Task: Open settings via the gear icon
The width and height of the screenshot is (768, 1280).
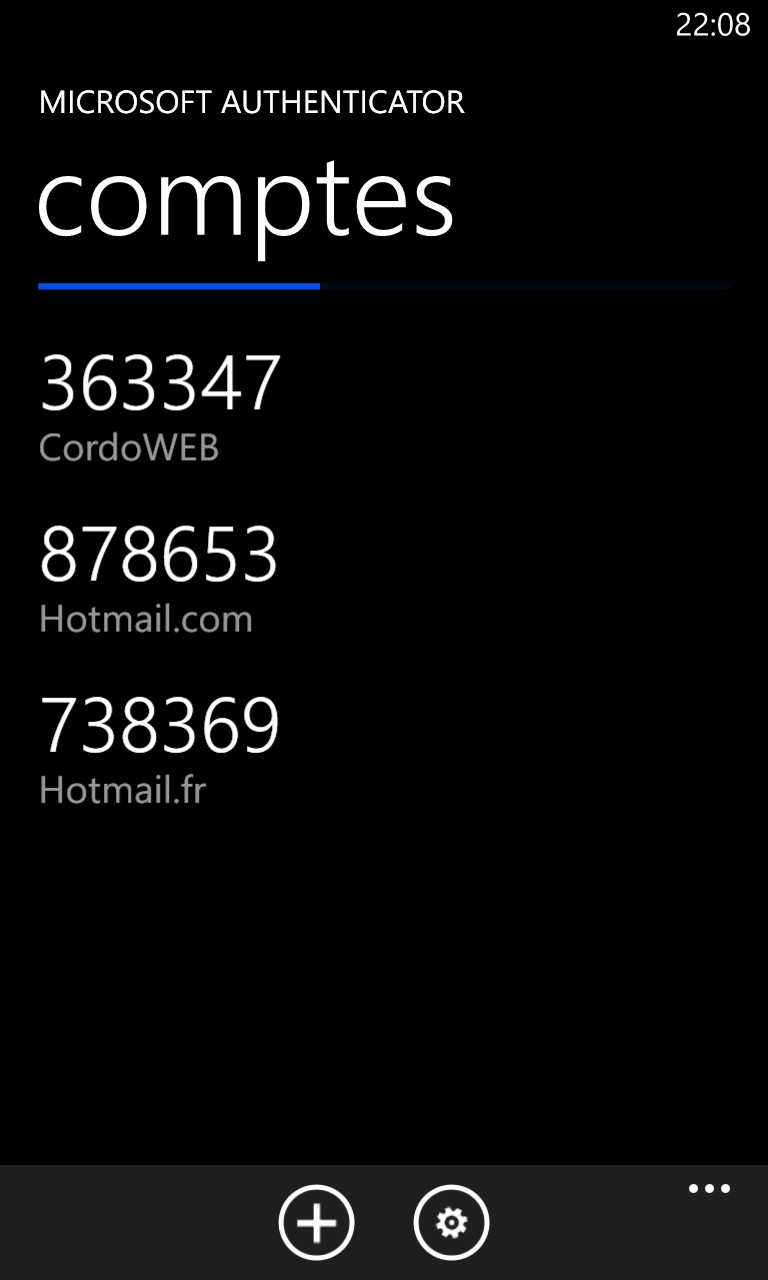Action: tap(451, 1222)
